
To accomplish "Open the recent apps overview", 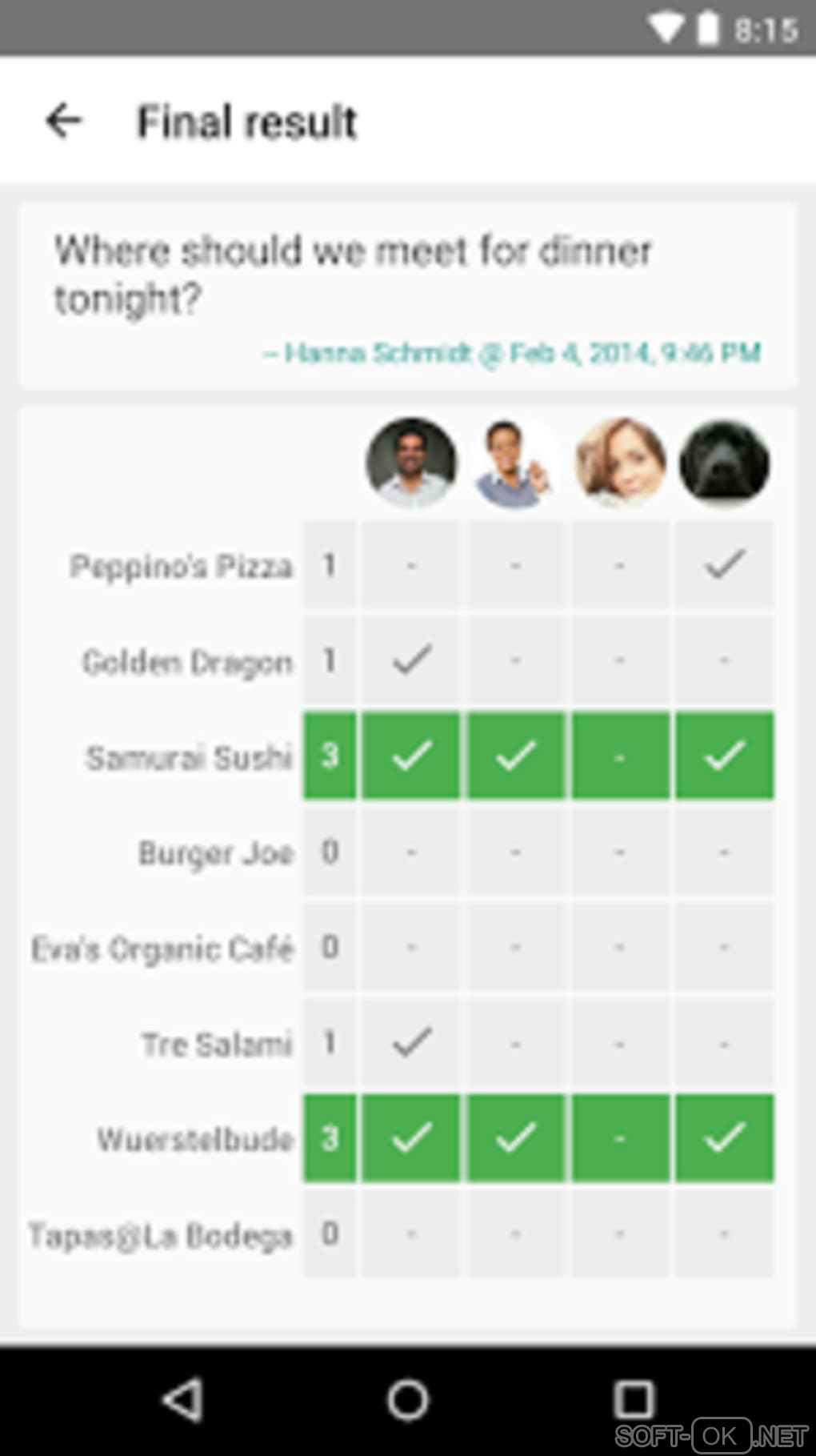I will [634, 1400].
